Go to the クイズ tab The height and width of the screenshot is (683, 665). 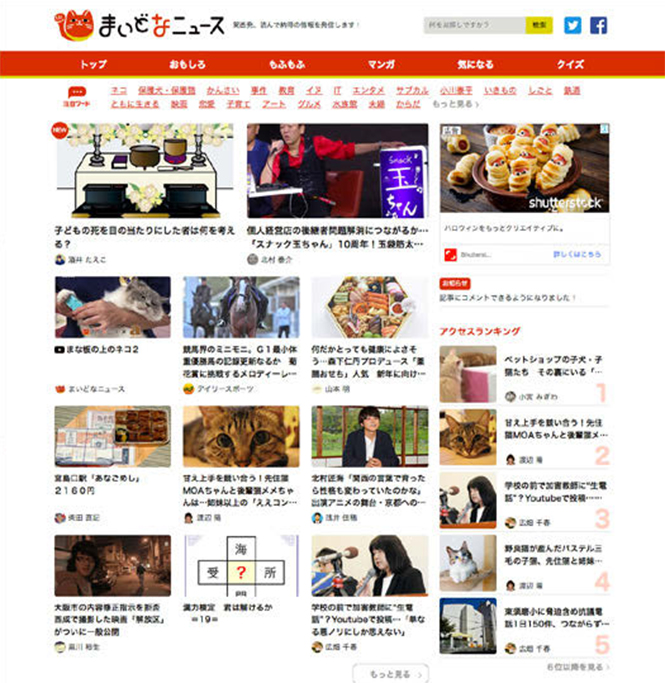[570, 64]
